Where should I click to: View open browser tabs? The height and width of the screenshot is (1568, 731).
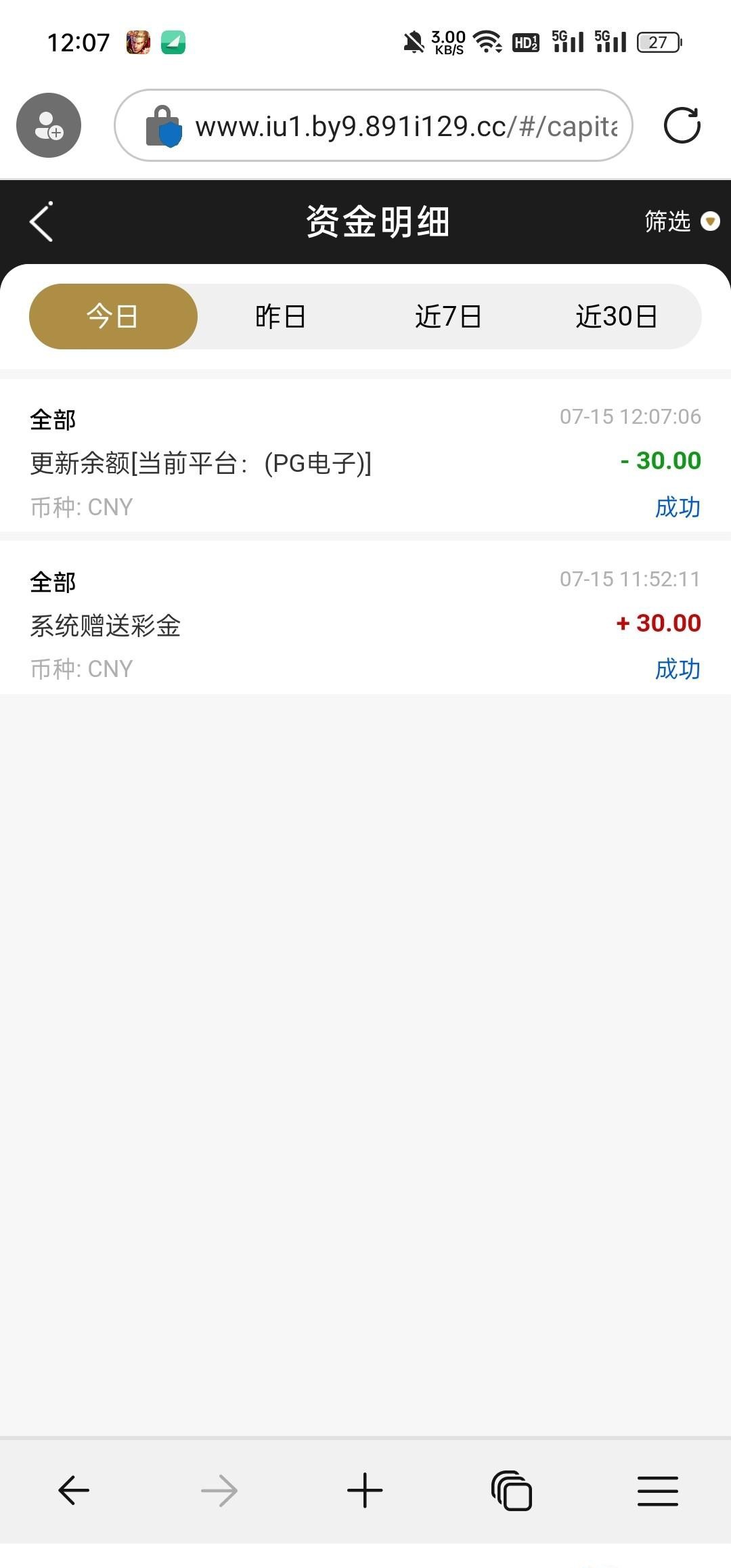tap(512, 1491)
